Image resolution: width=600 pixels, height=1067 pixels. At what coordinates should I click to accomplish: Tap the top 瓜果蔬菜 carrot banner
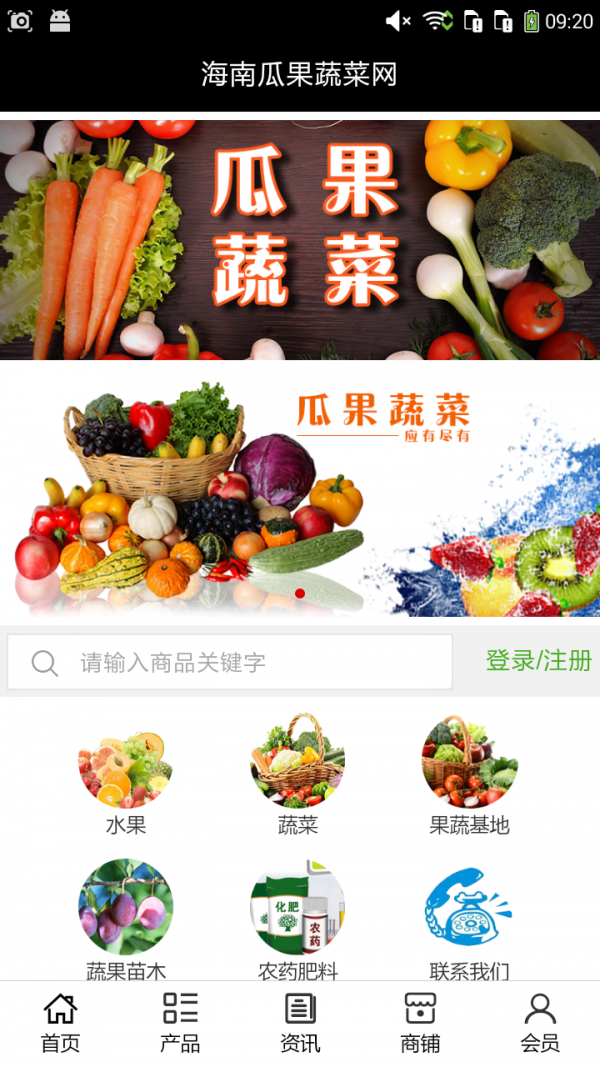(x=300, y=240)
